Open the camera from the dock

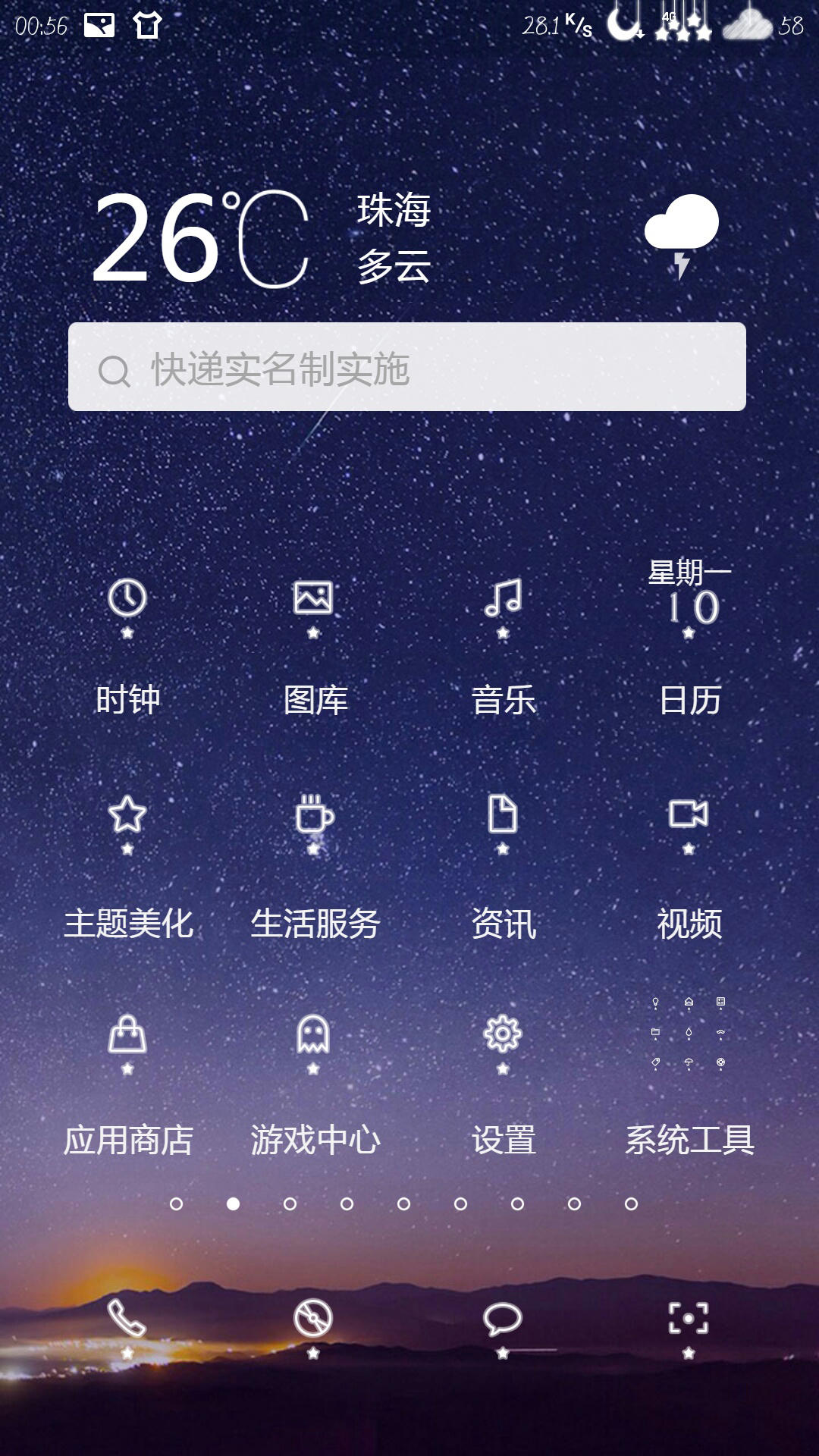(689, 1323)
